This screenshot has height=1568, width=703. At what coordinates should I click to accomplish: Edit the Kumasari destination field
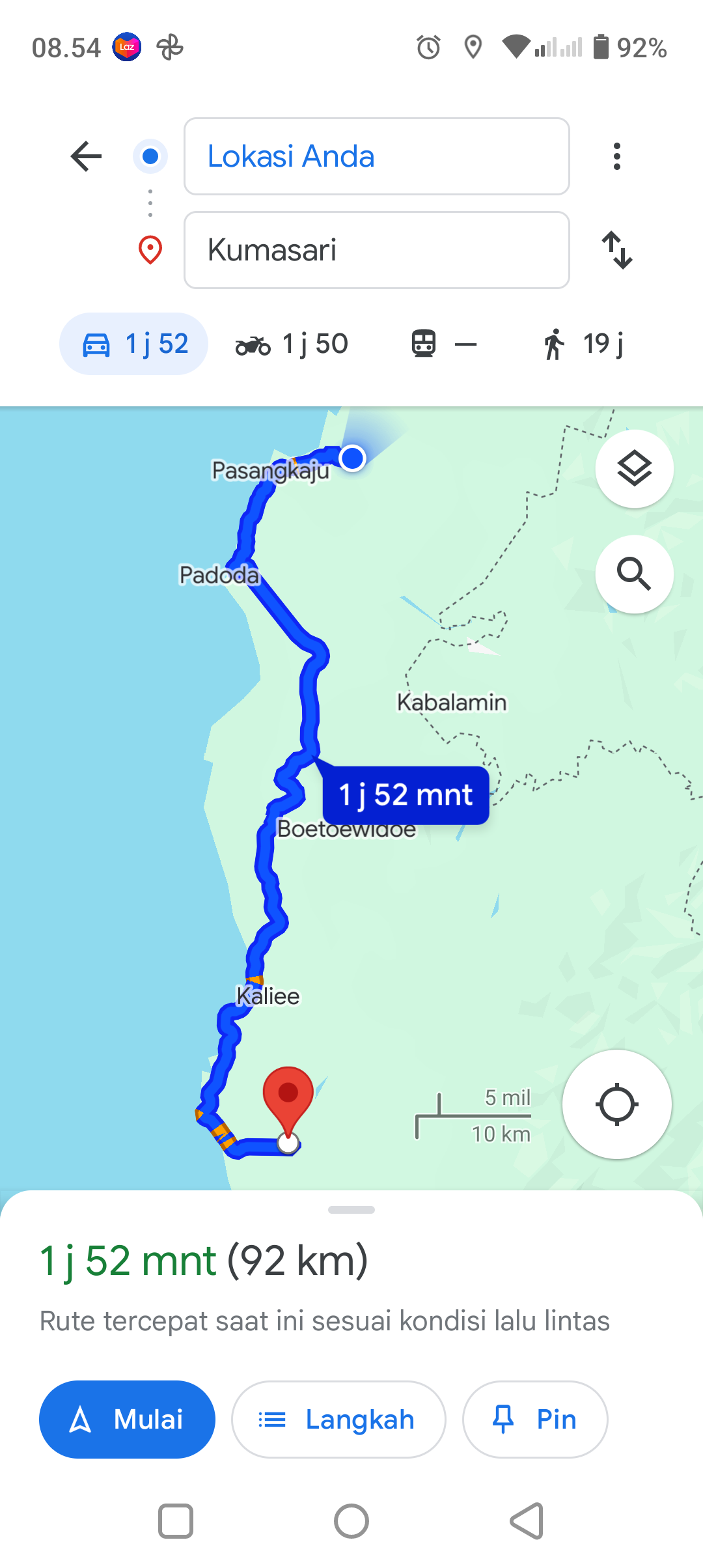(377, 250)
